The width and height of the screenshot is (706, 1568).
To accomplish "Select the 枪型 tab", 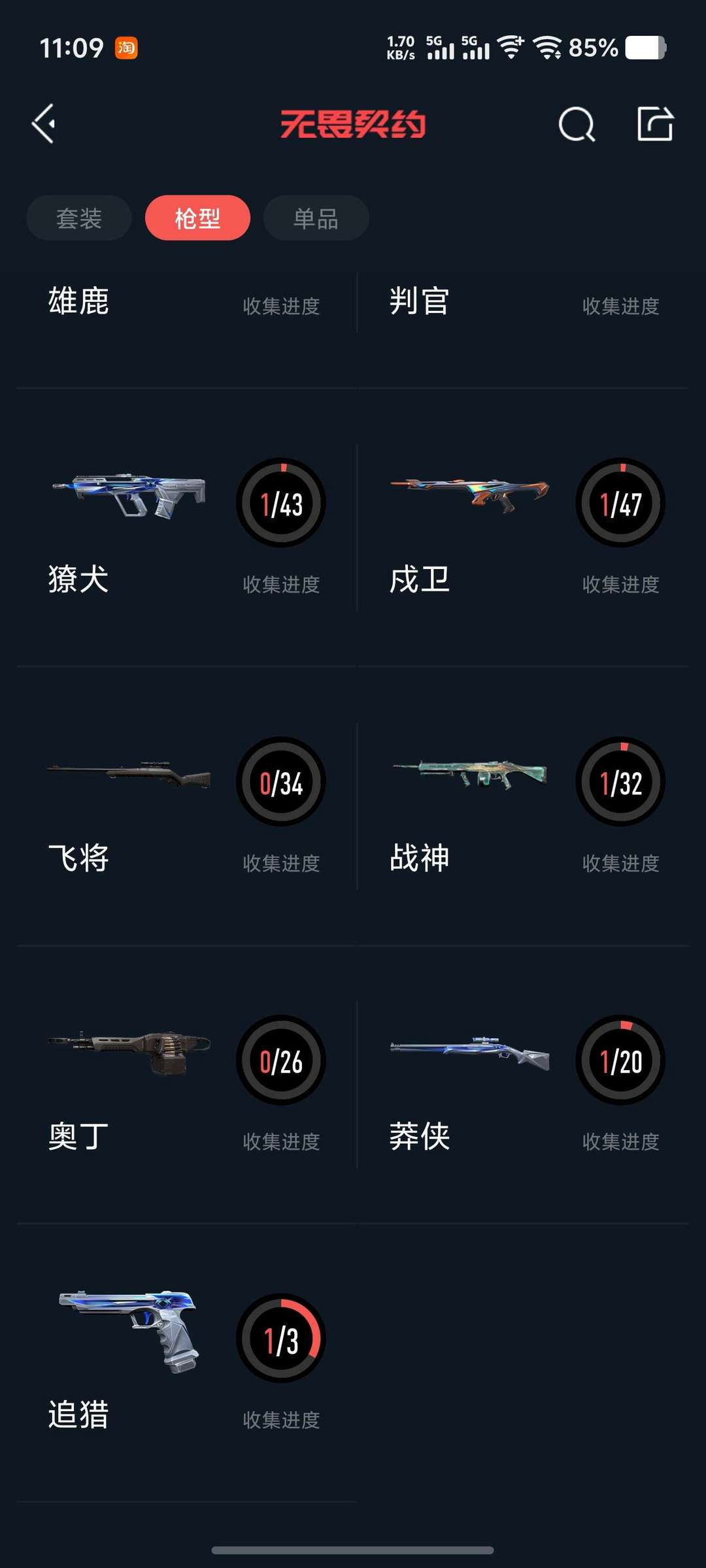I will coord(197,218).
